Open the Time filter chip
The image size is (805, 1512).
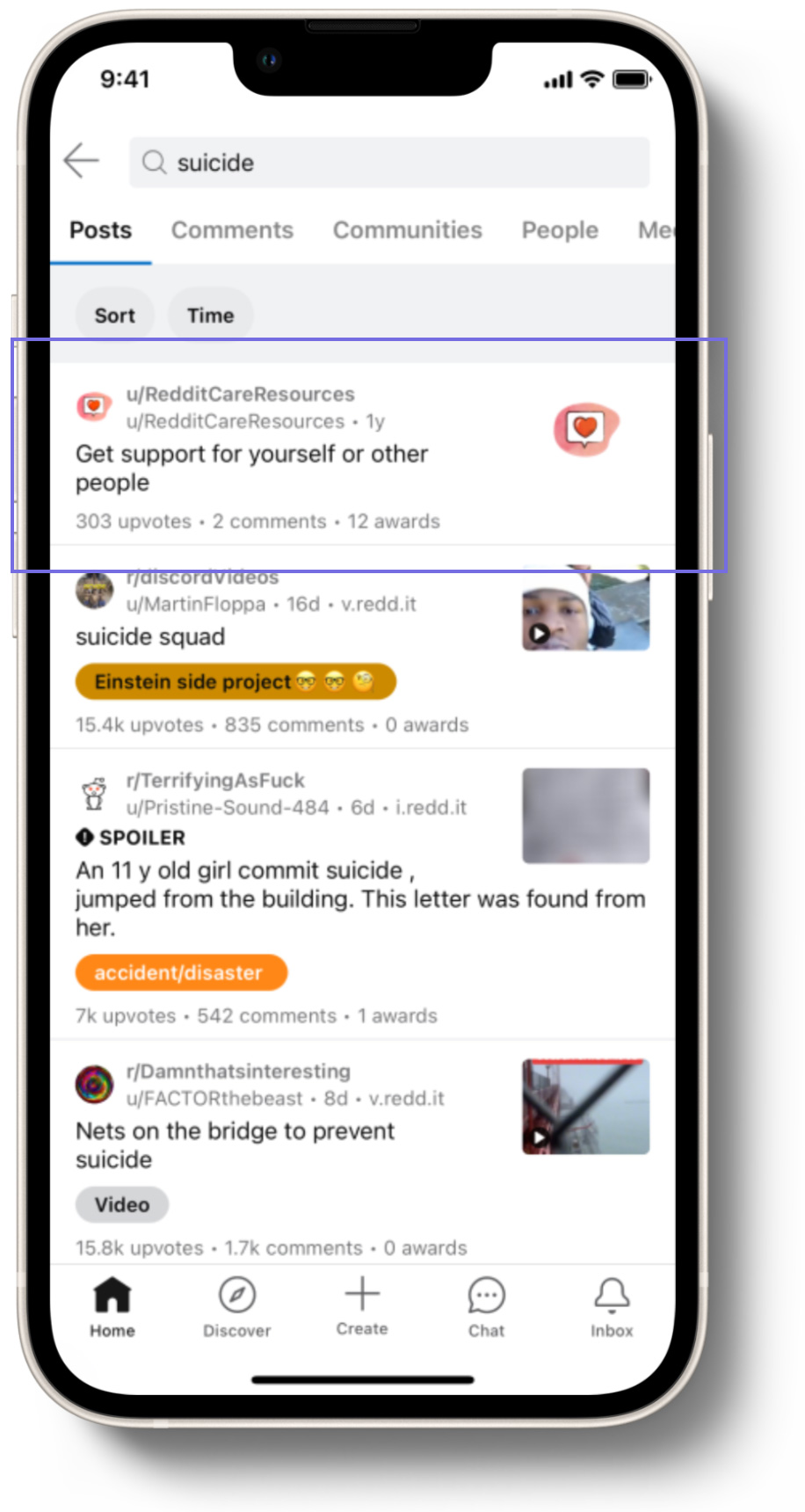coord(210,316)
